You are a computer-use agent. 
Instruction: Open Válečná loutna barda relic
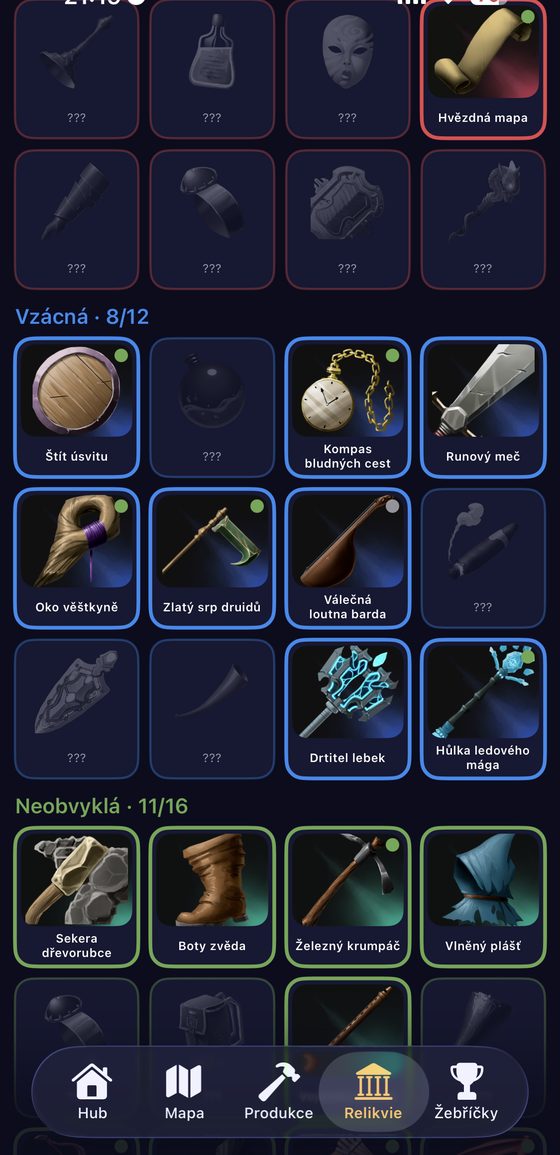(347, 558)
